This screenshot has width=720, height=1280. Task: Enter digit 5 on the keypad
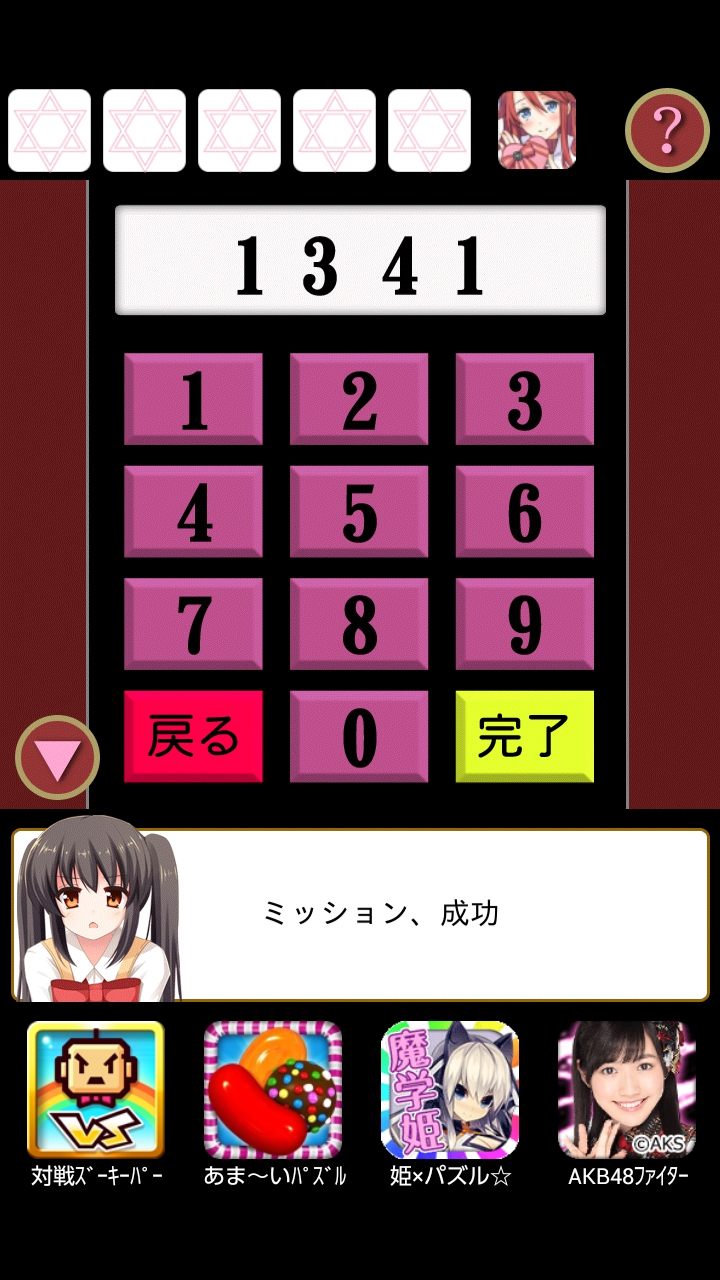pyautogui.click(x=359, y=511)
